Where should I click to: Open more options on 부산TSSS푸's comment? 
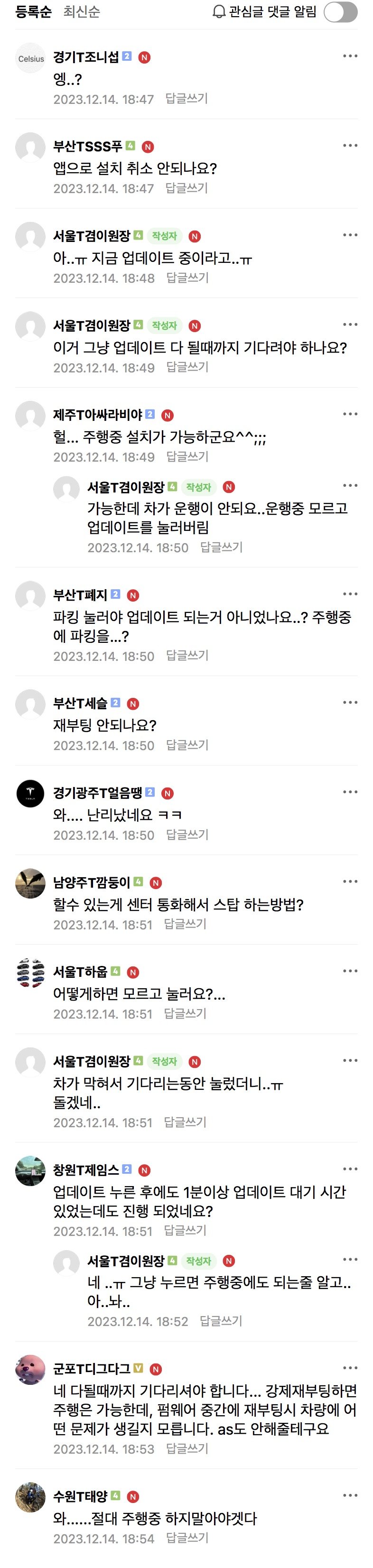350,146
